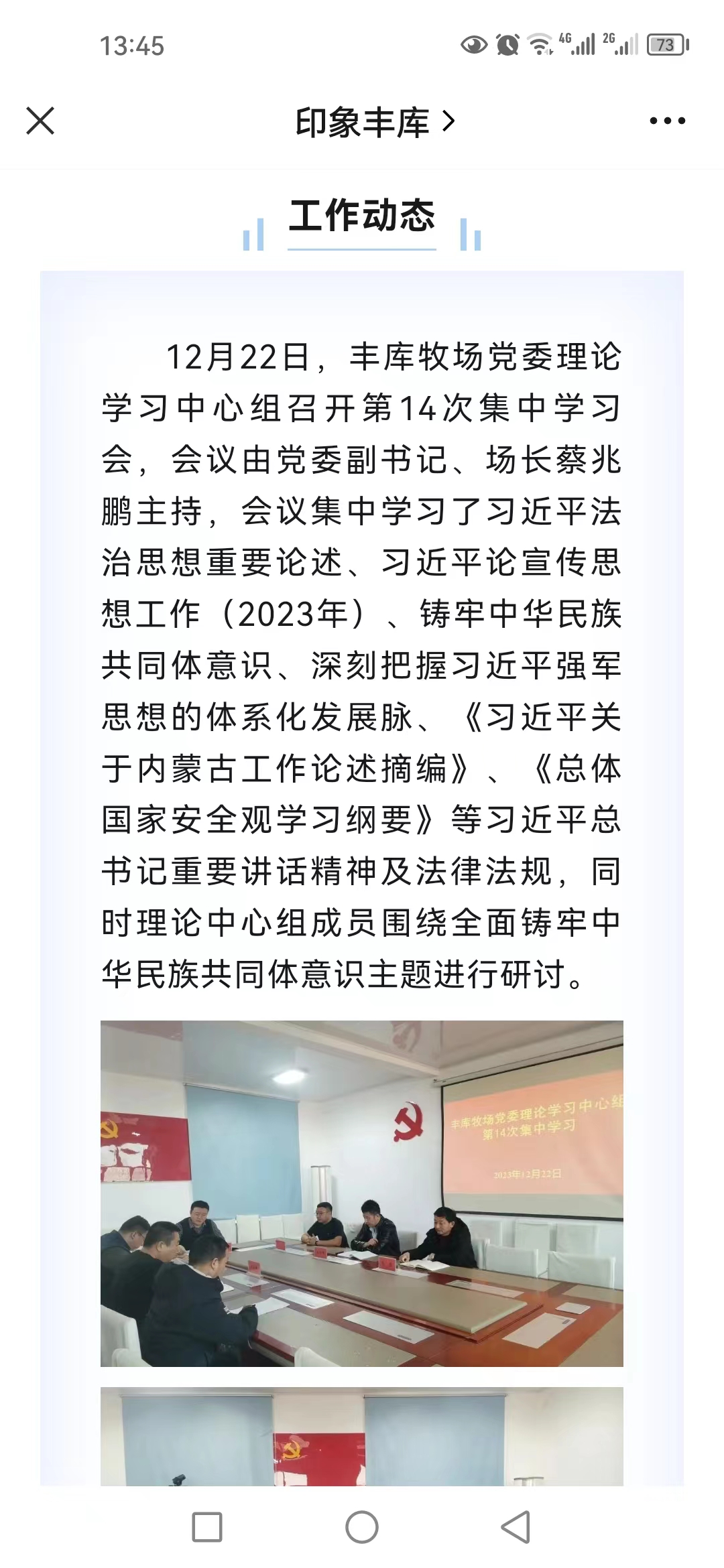View the meeting room photo full screen
This screenshot has height=1568, width=724.
pos(362,1193)
